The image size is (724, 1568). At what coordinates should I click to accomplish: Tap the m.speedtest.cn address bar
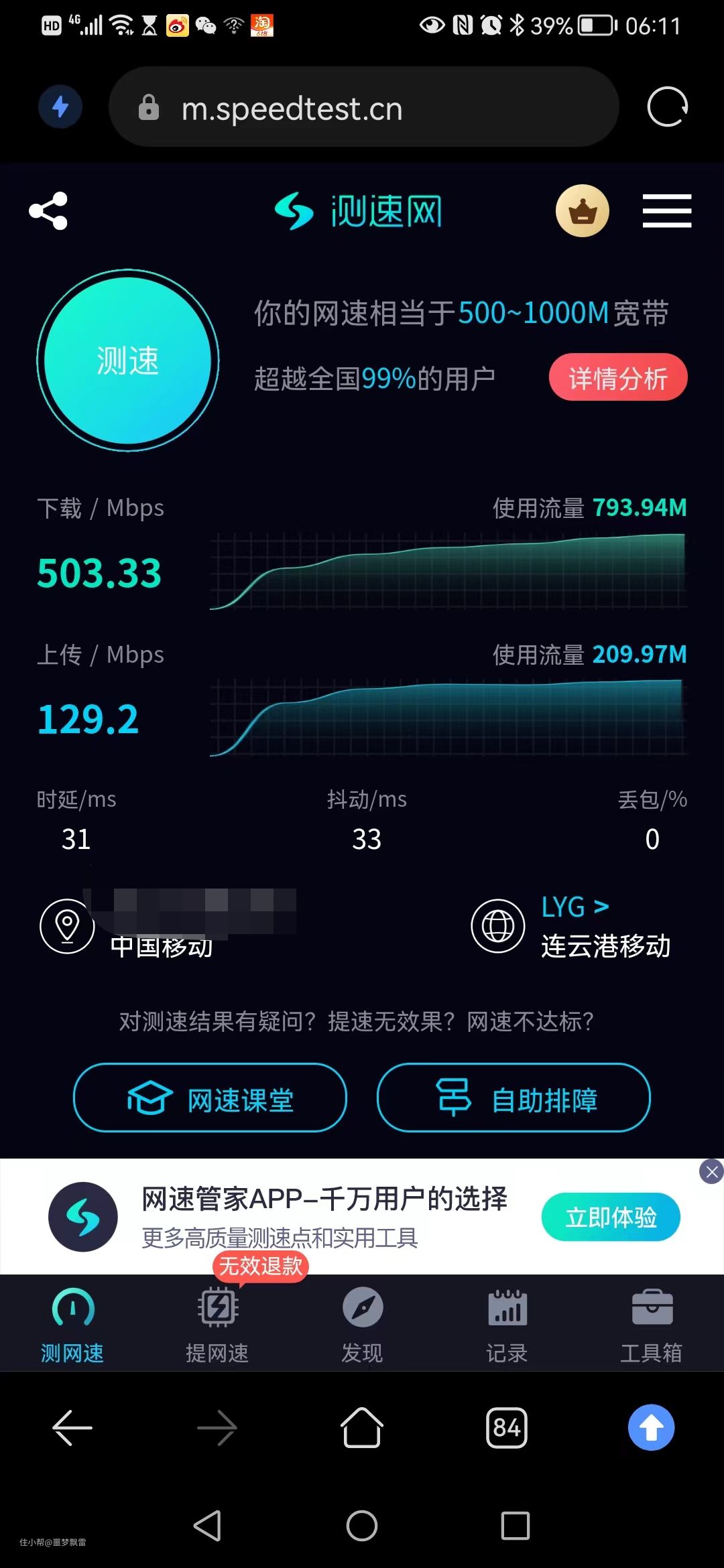362,107
